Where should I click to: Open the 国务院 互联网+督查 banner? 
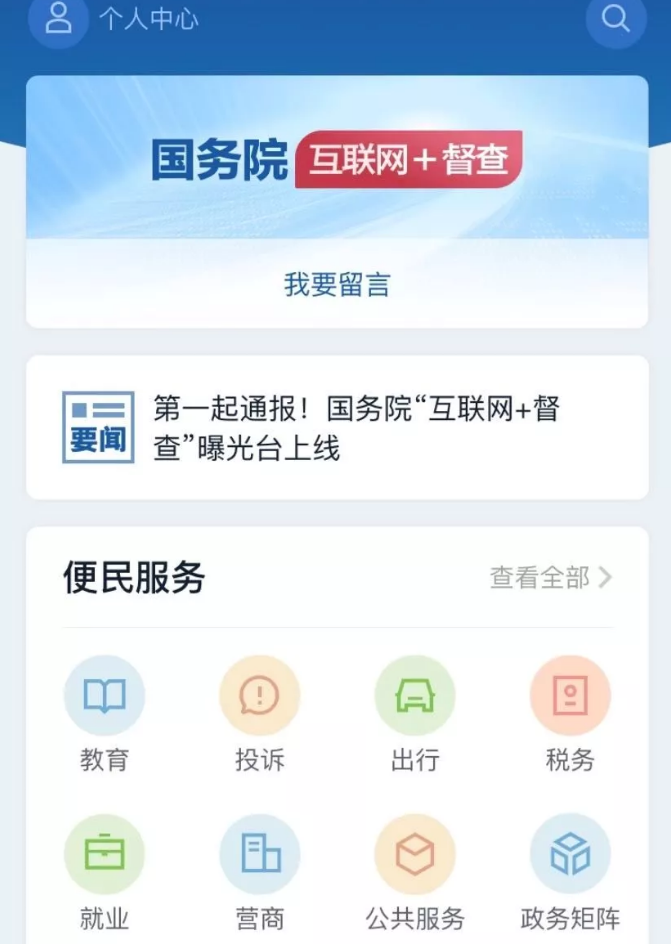click(x=336, y=160)
